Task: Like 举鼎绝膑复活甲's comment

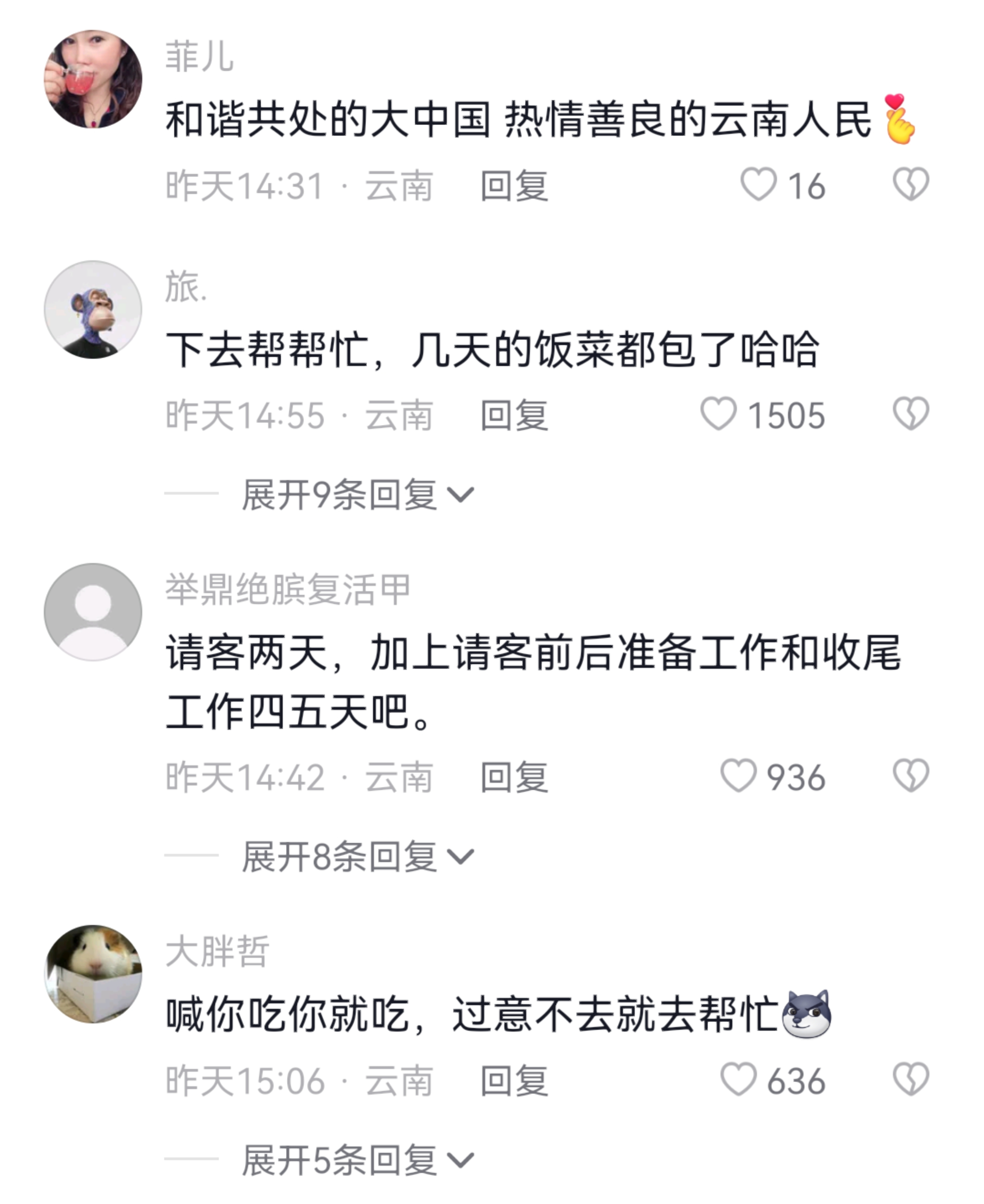Action: [738, 776]
